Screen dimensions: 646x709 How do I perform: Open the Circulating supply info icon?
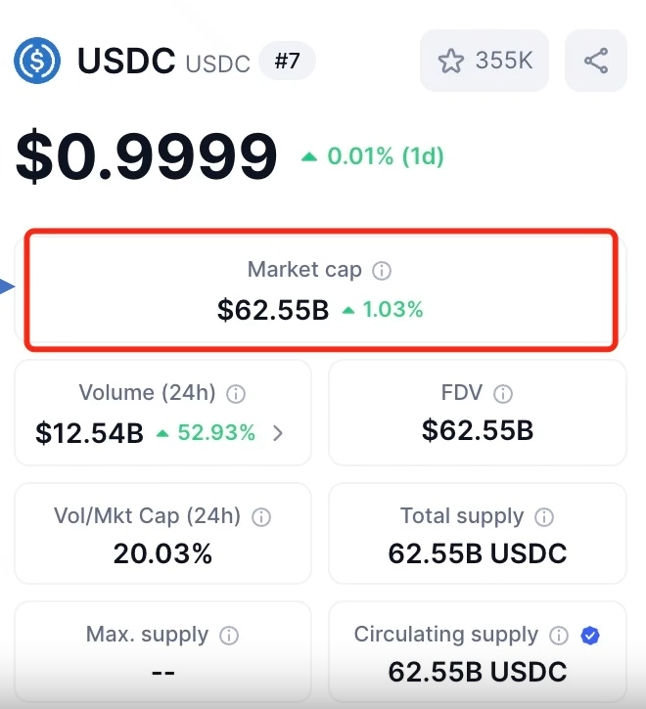(559, 635)
